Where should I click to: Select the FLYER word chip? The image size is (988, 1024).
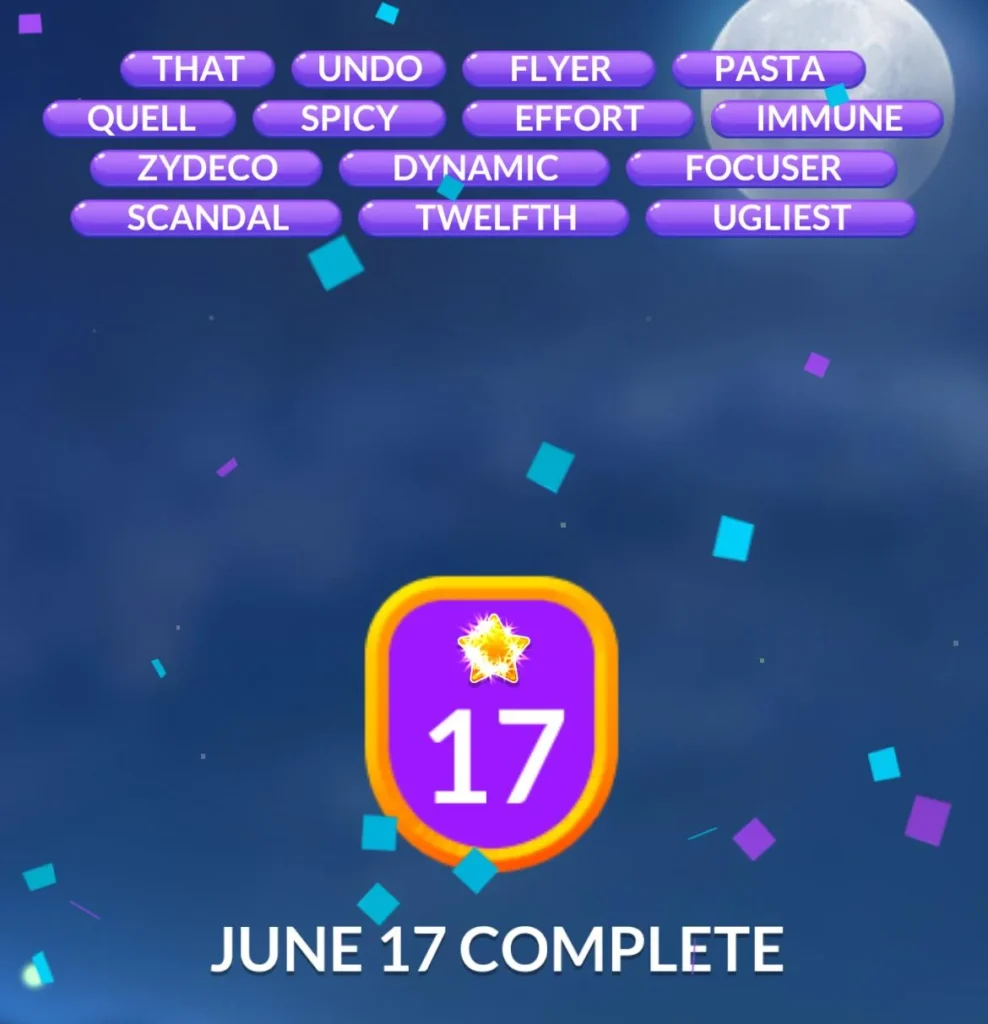click(559, 69)
